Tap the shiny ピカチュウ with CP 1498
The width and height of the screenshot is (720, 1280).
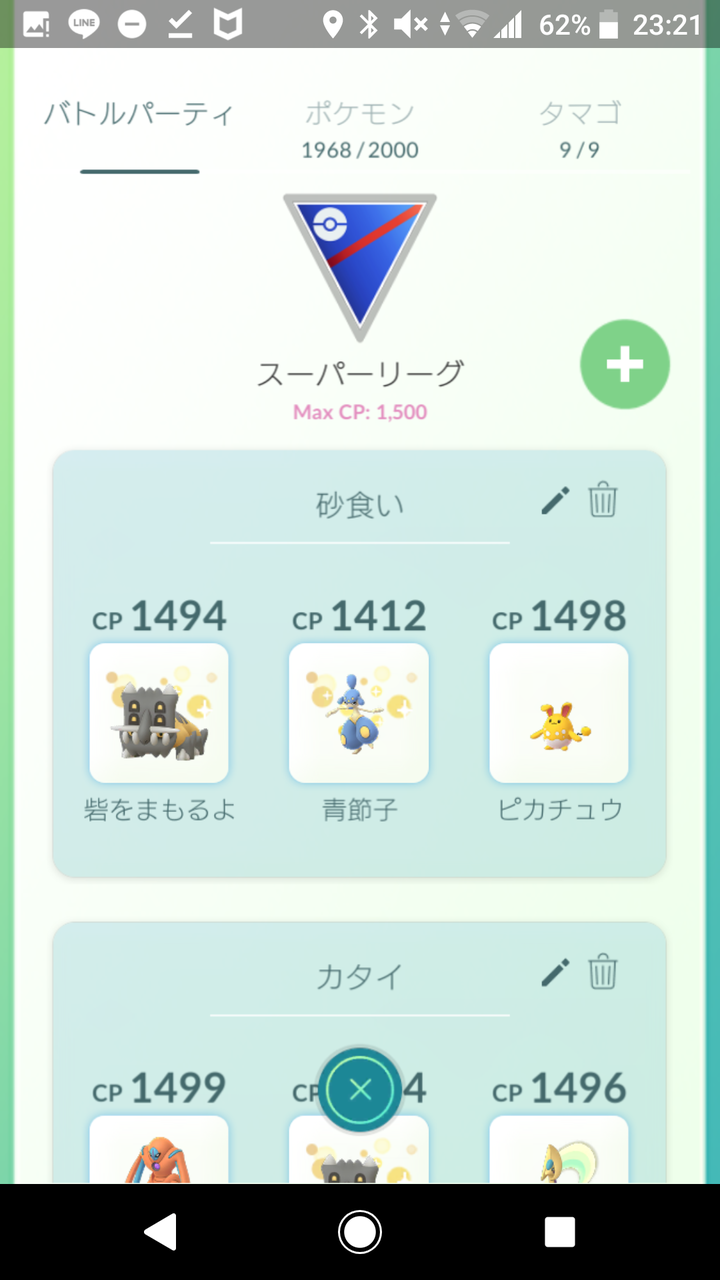[558, 712]
